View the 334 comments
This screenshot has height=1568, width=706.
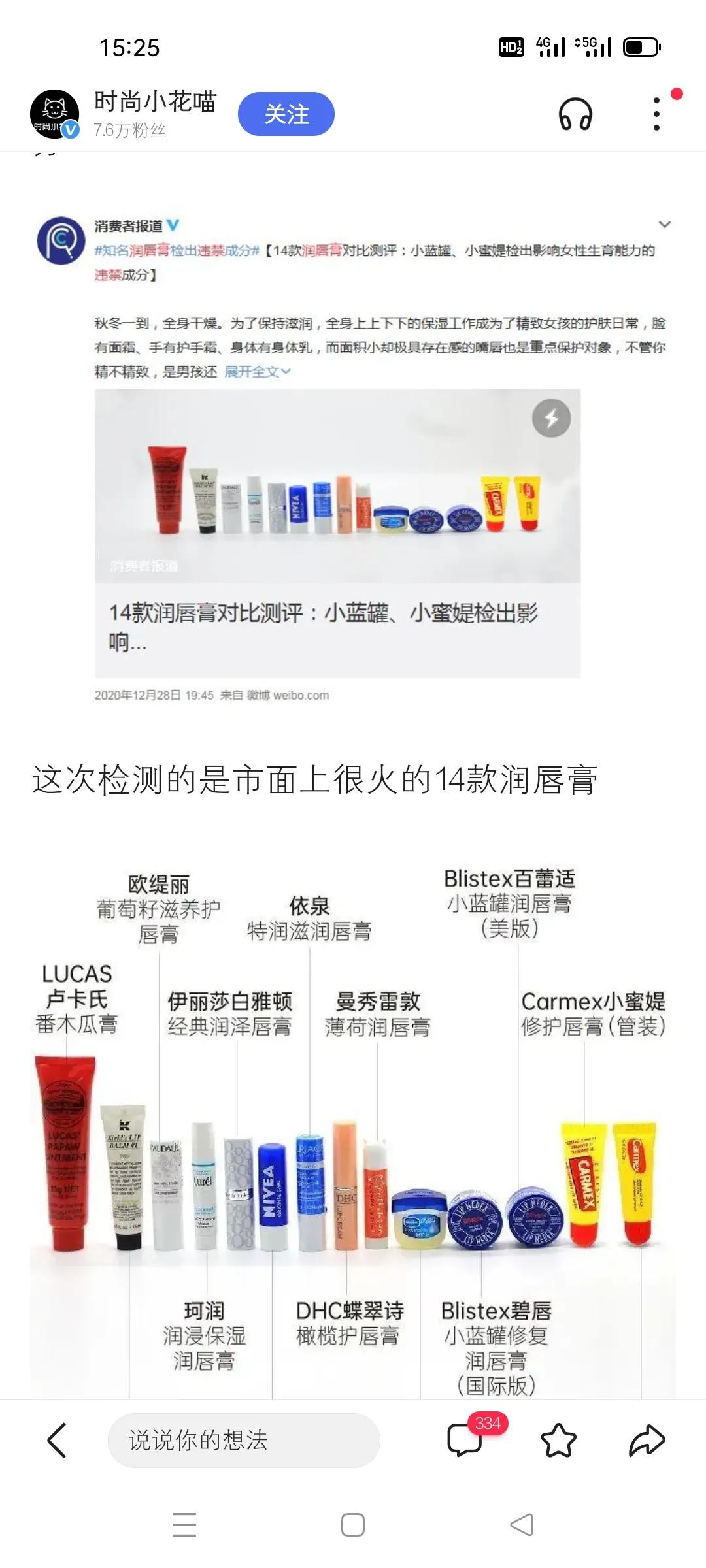point(465,1440)
